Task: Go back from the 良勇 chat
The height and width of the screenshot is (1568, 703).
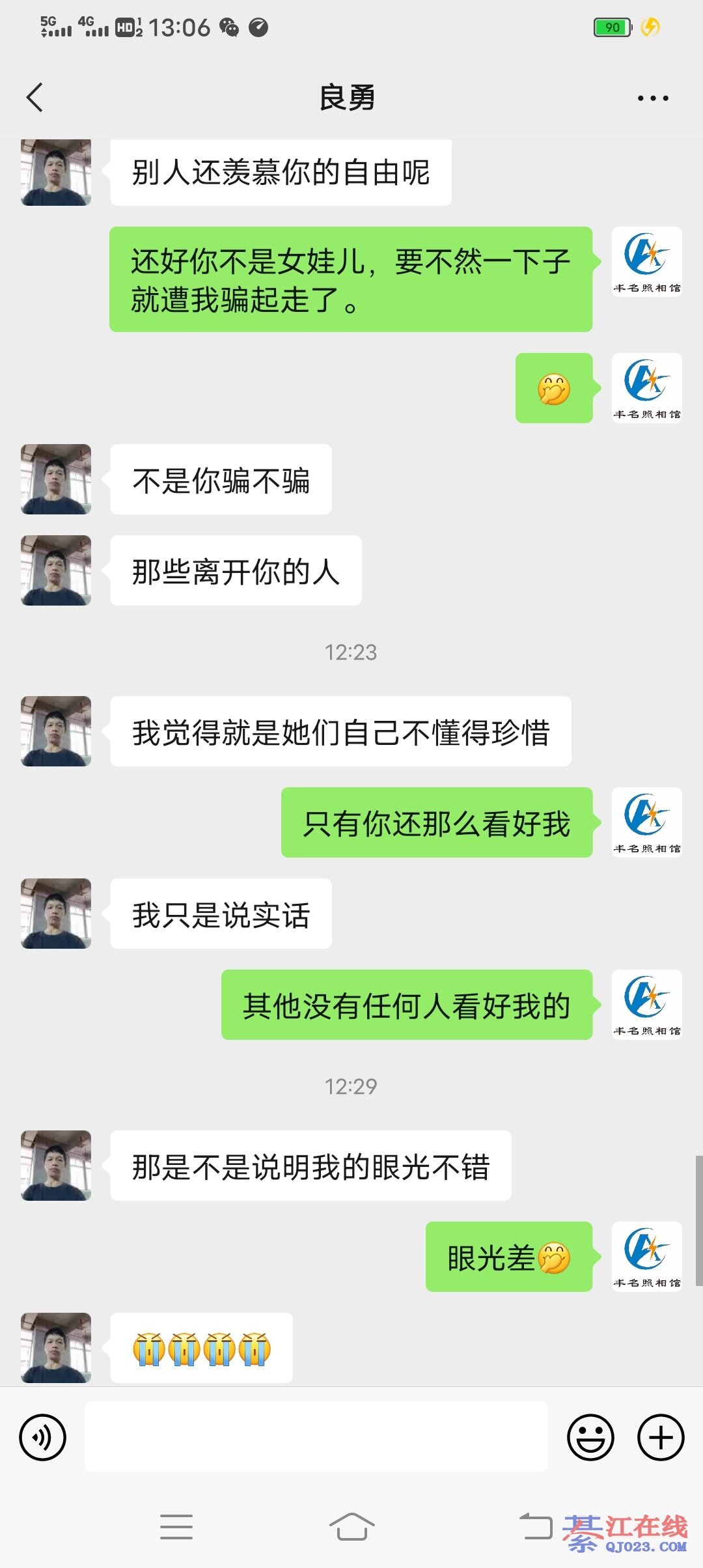Action: click(x=35, y=98)
